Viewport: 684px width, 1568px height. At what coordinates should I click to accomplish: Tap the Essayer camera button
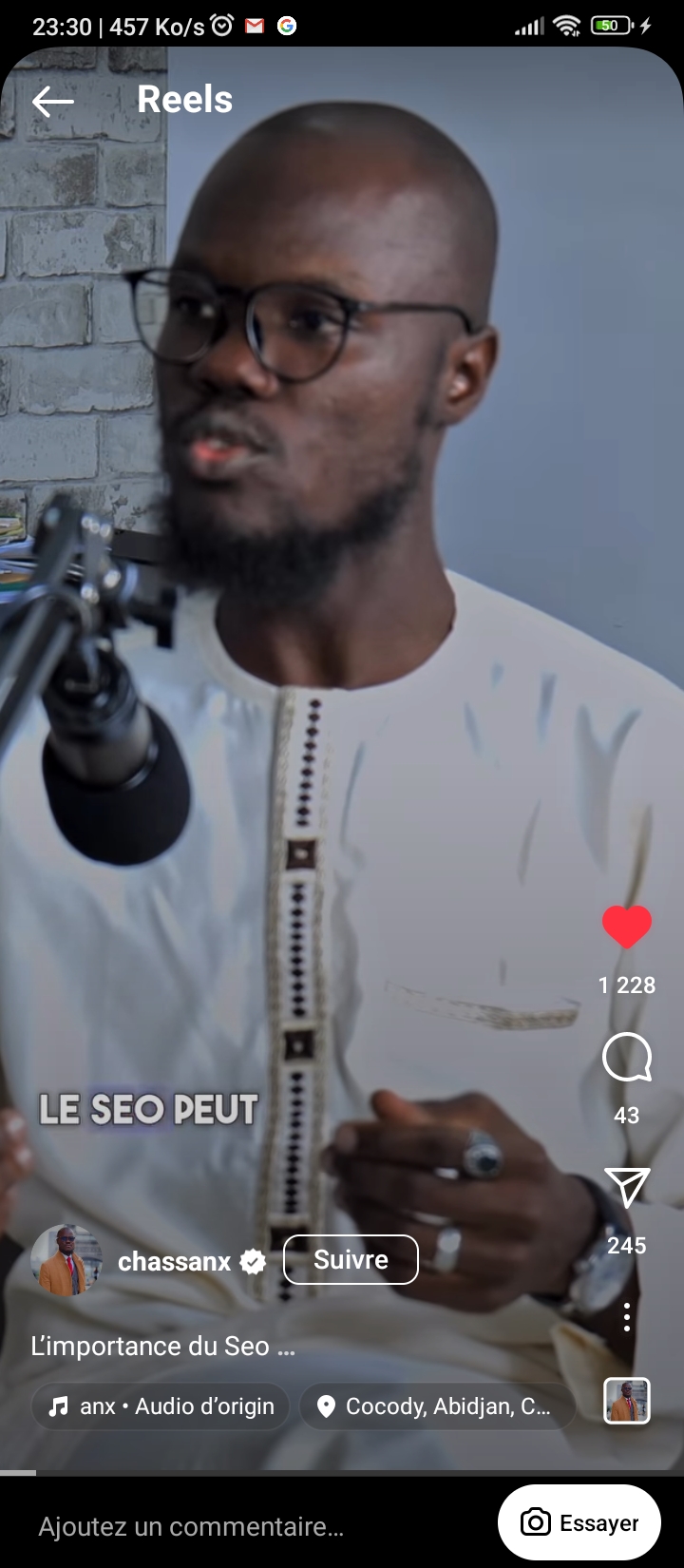(579, 1522)
